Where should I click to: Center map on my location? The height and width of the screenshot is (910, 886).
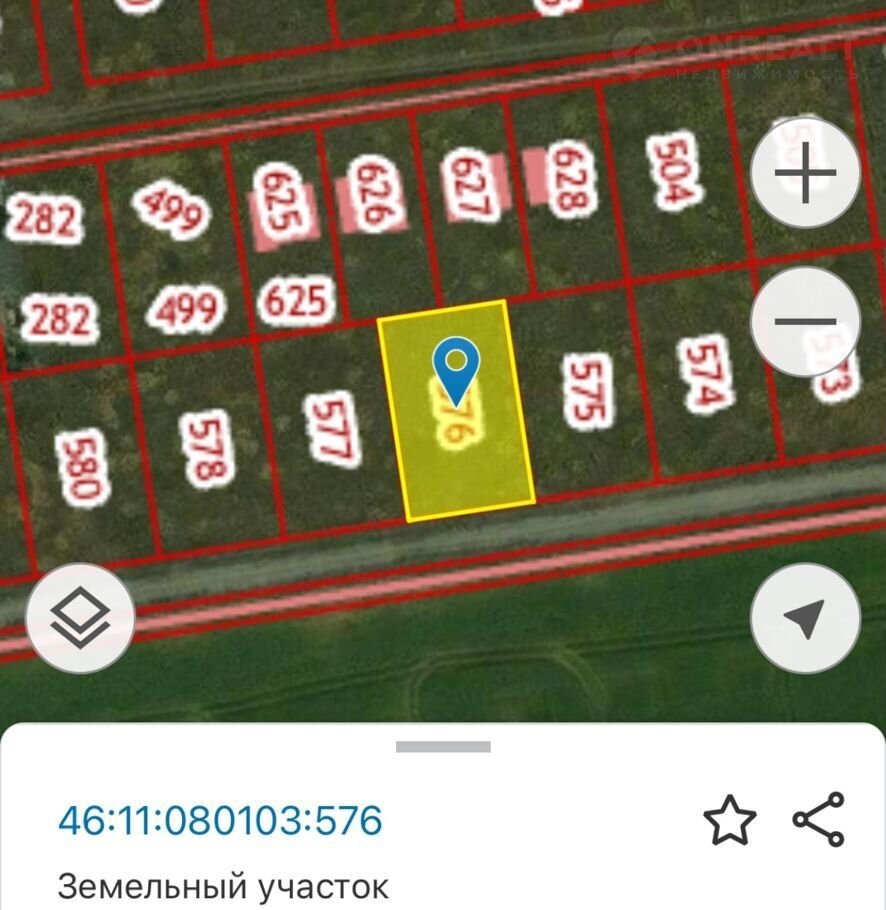point(805,619)
